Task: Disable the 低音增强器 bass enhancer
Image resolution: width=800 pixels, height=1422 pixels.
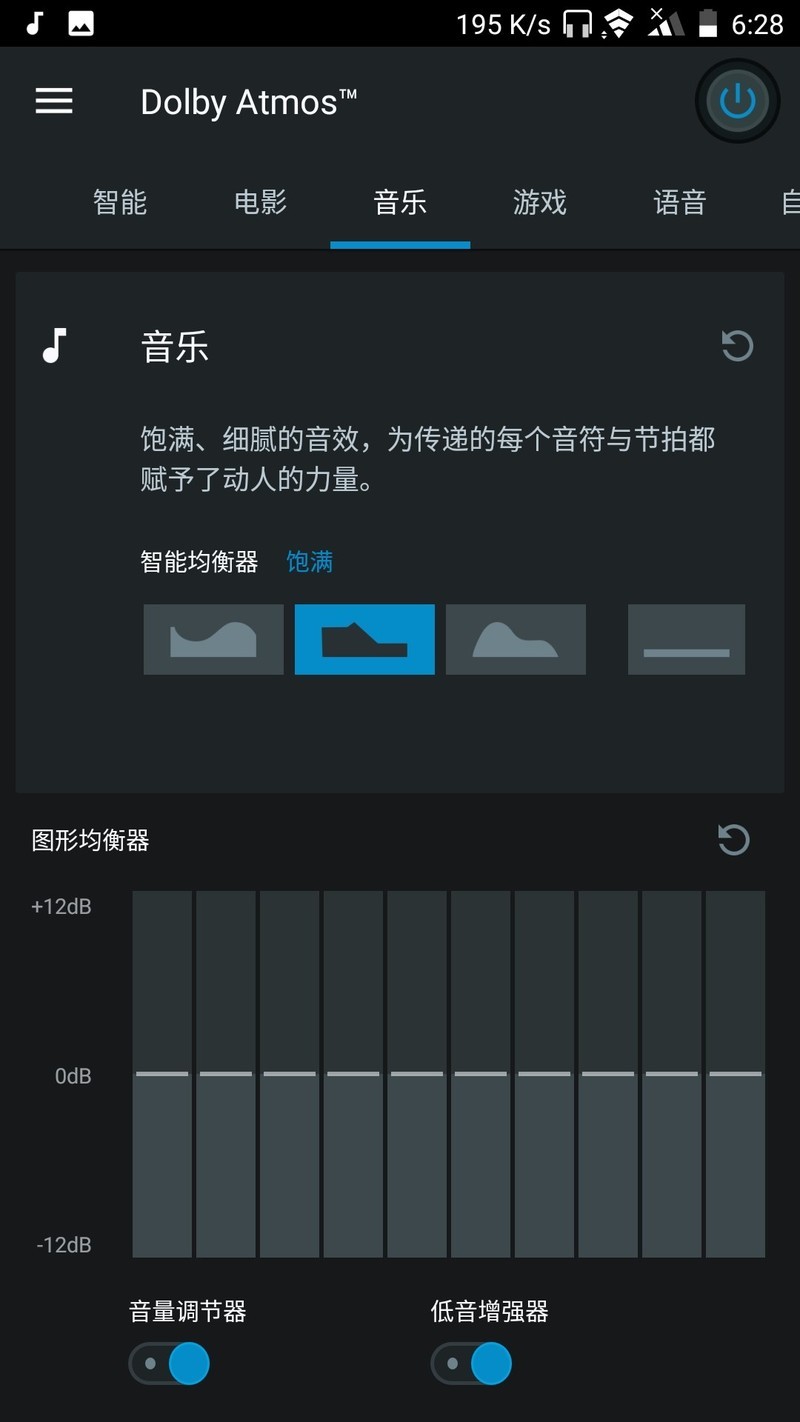Action: coord(472,1363)
